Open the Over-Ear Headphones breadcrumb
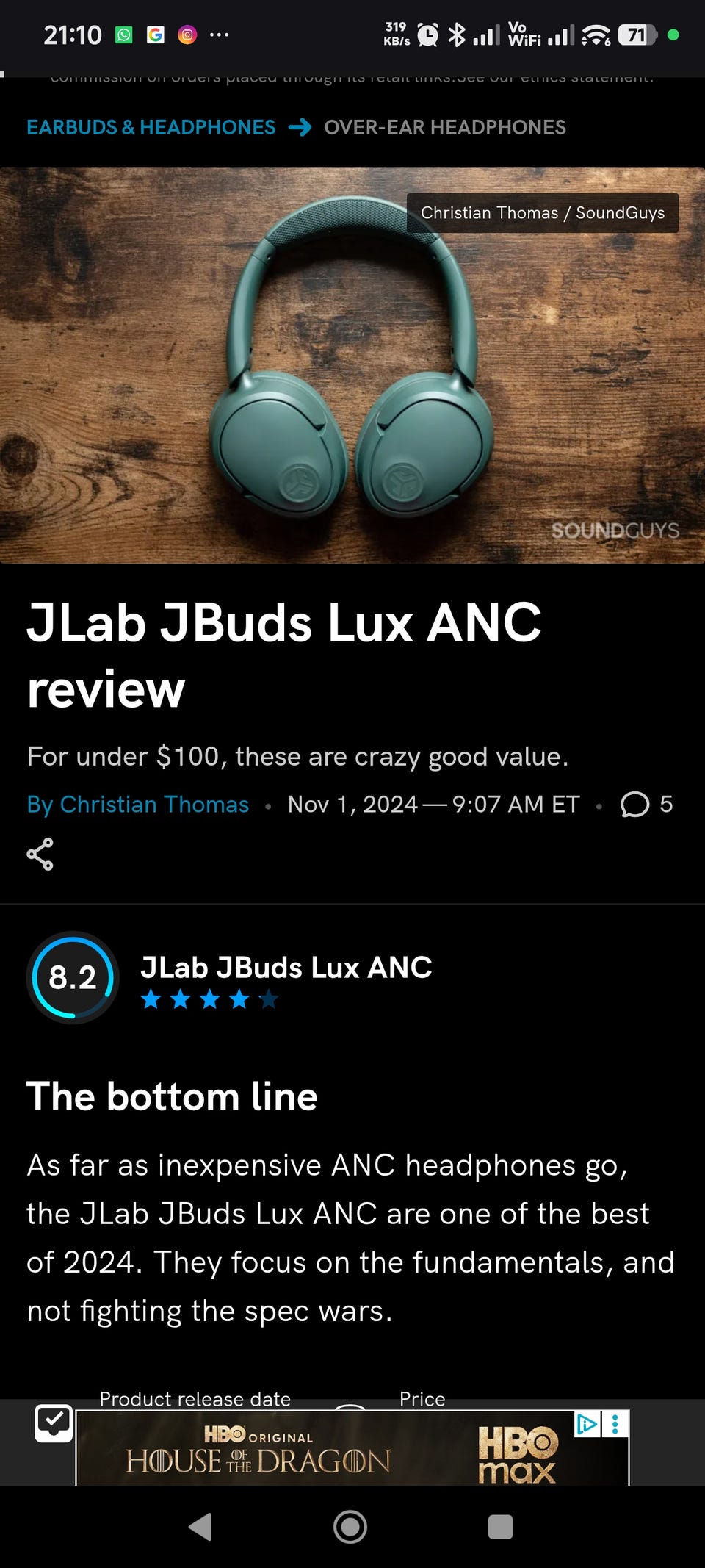 (445, 127)
